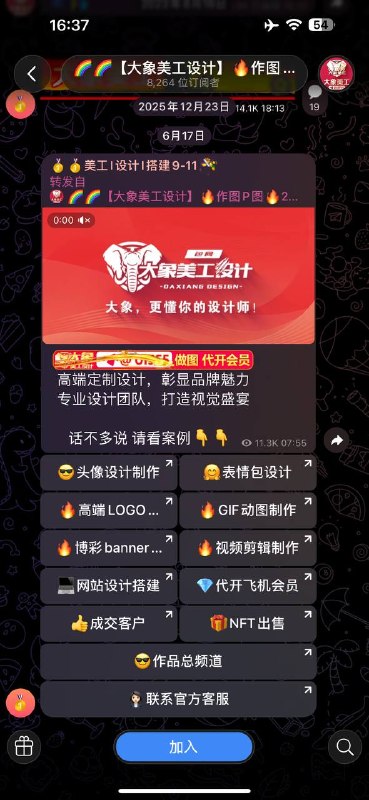The height and width of the screenshot is (800, 369).
Task: Select GIF动图制作 button
Action: pyautogui.click(x=248, y=510)
